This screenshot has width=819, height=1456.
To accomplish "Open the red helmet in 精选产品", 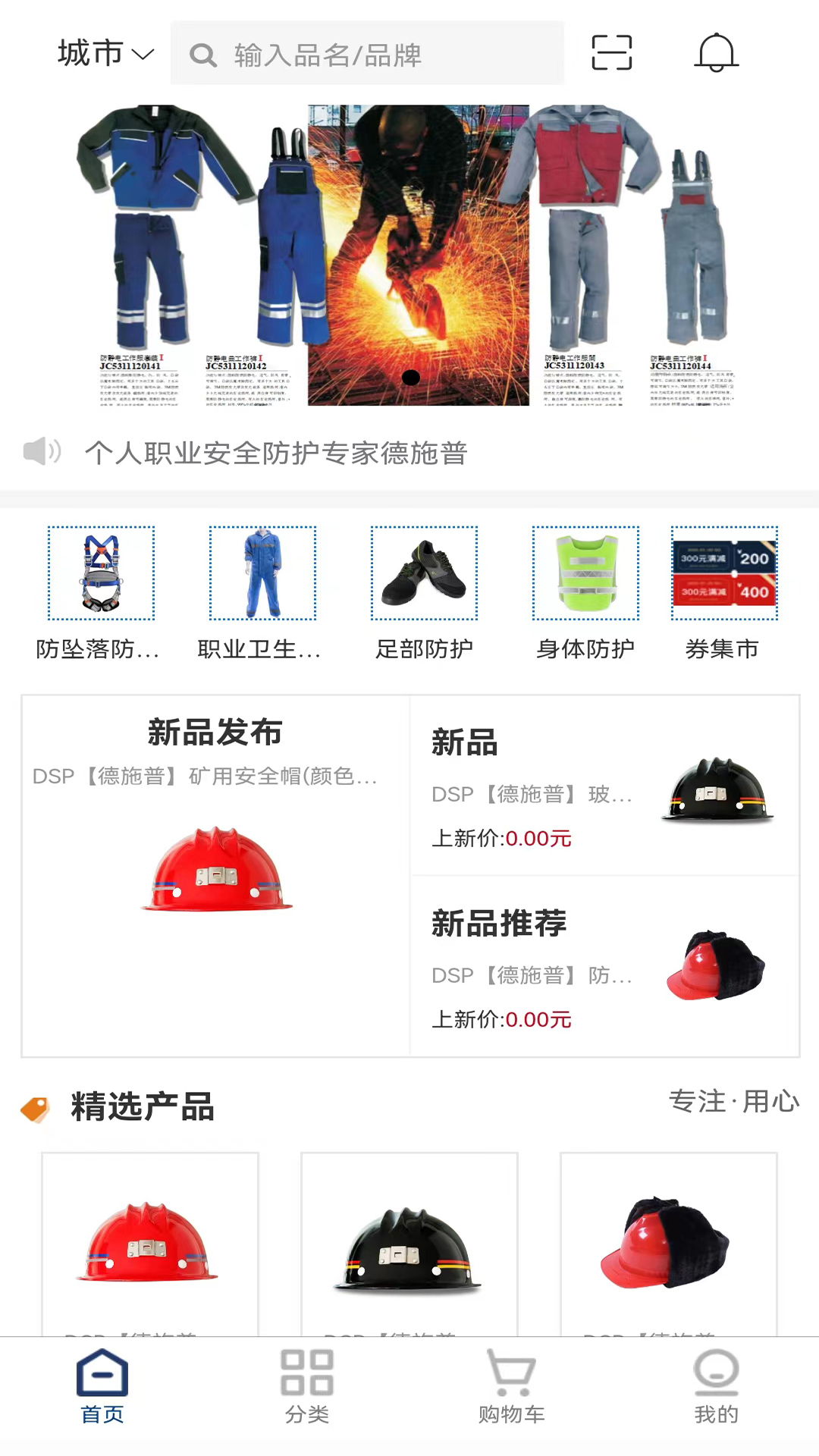I will pos(150,1244).
